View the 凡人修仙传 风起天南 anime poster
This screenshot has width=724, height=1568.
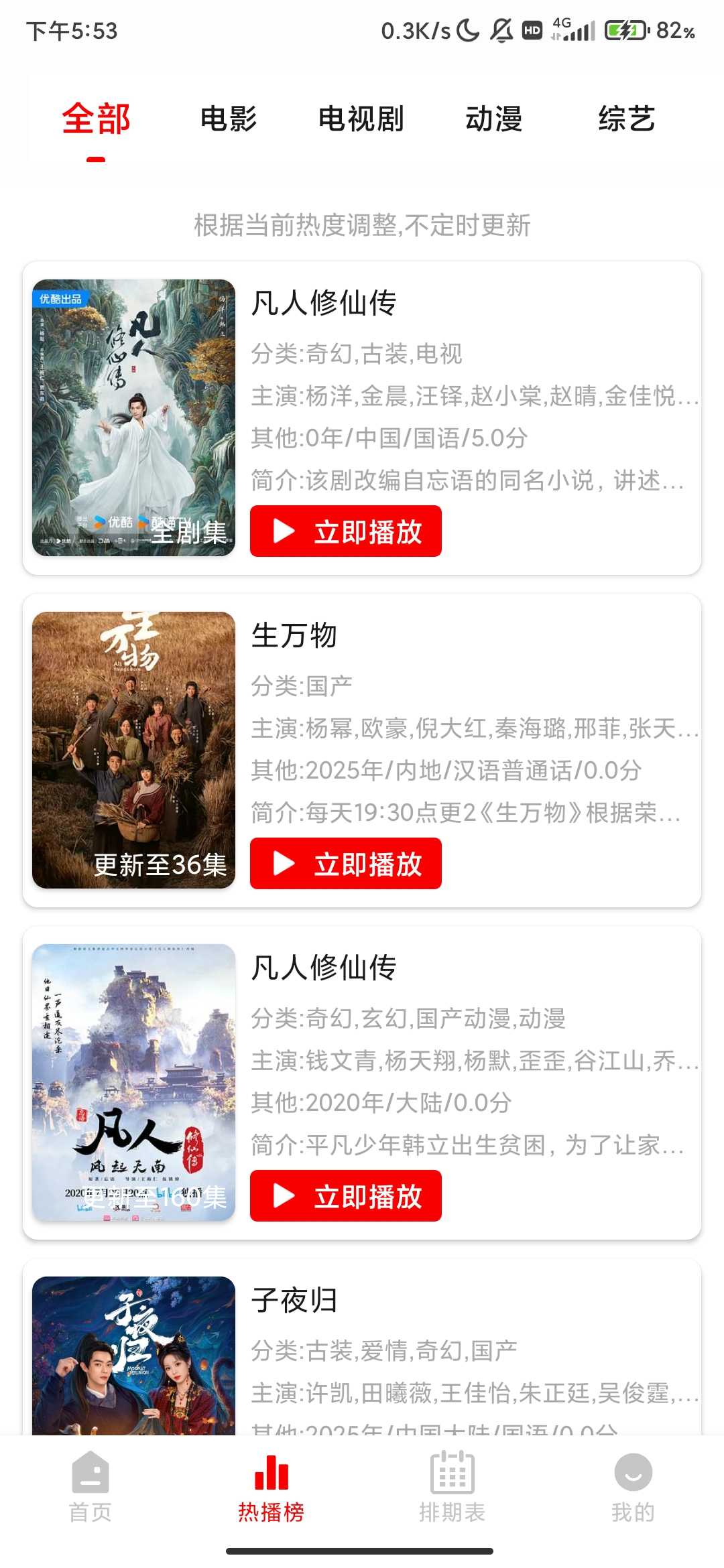pyautogui.click(x=134, y=1082)
